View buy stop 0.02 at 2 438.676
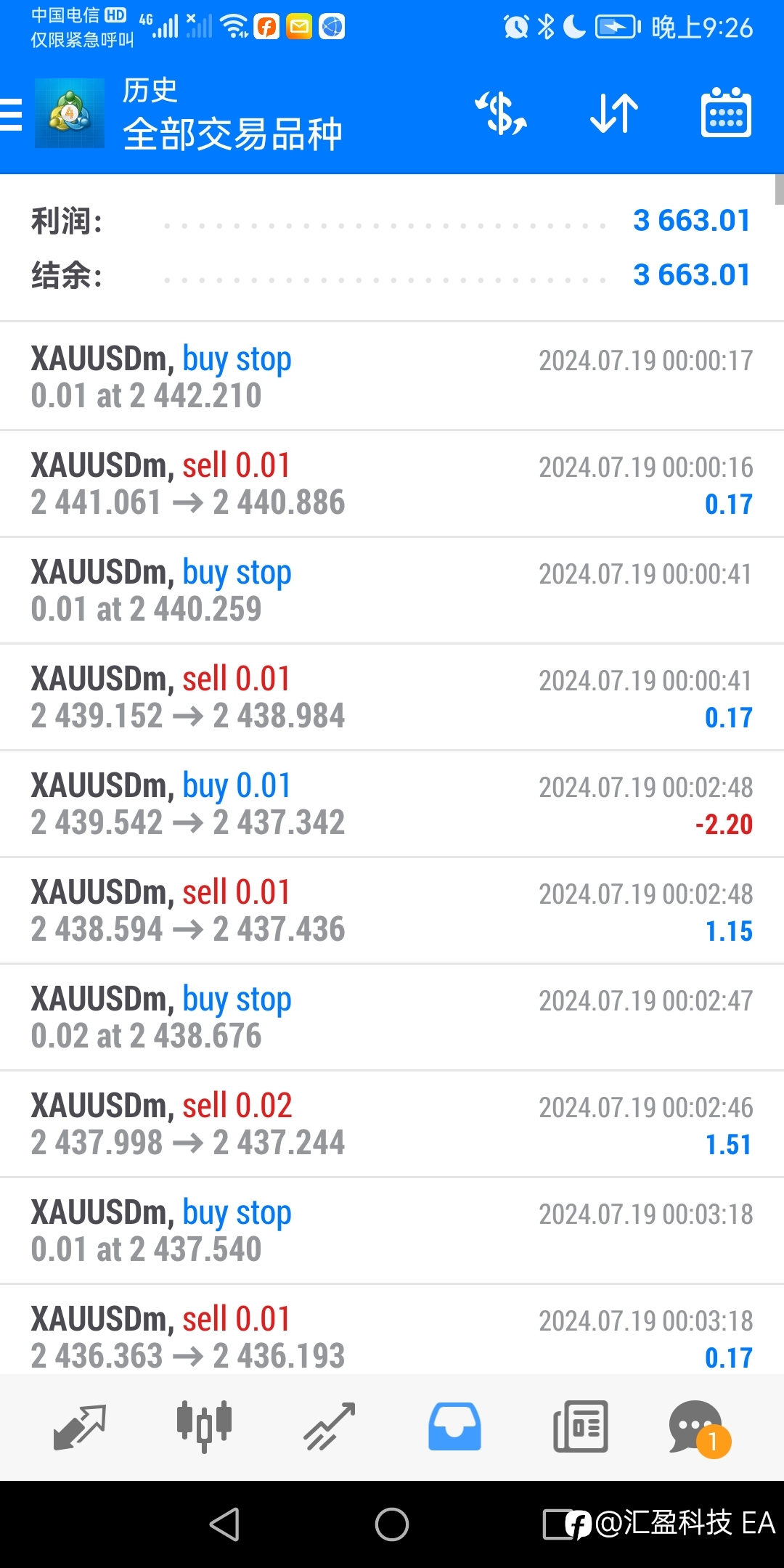 click(x=392, y=1017)
